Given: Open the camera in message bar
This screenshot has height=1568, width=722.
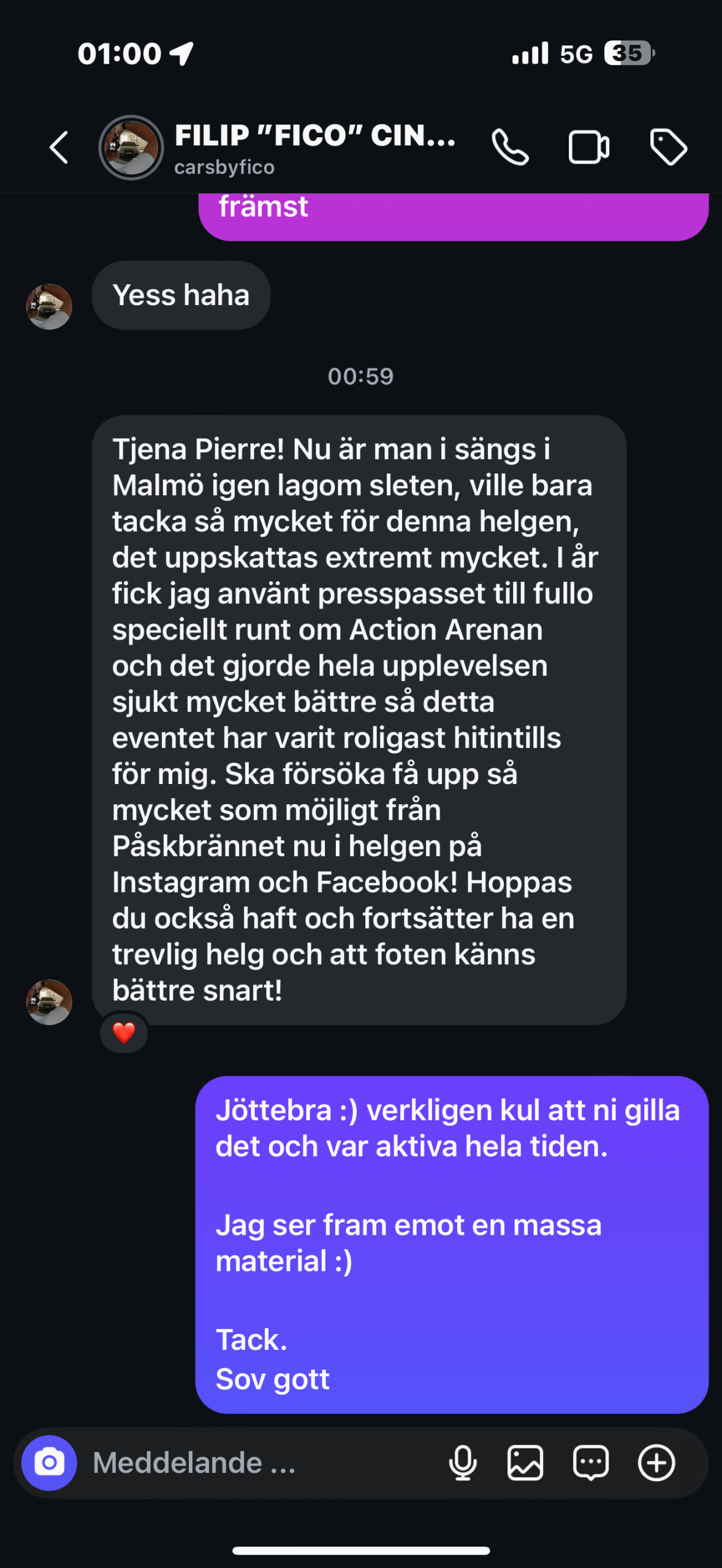Looking at the screenshot, I should click(x=50, y=1463).
